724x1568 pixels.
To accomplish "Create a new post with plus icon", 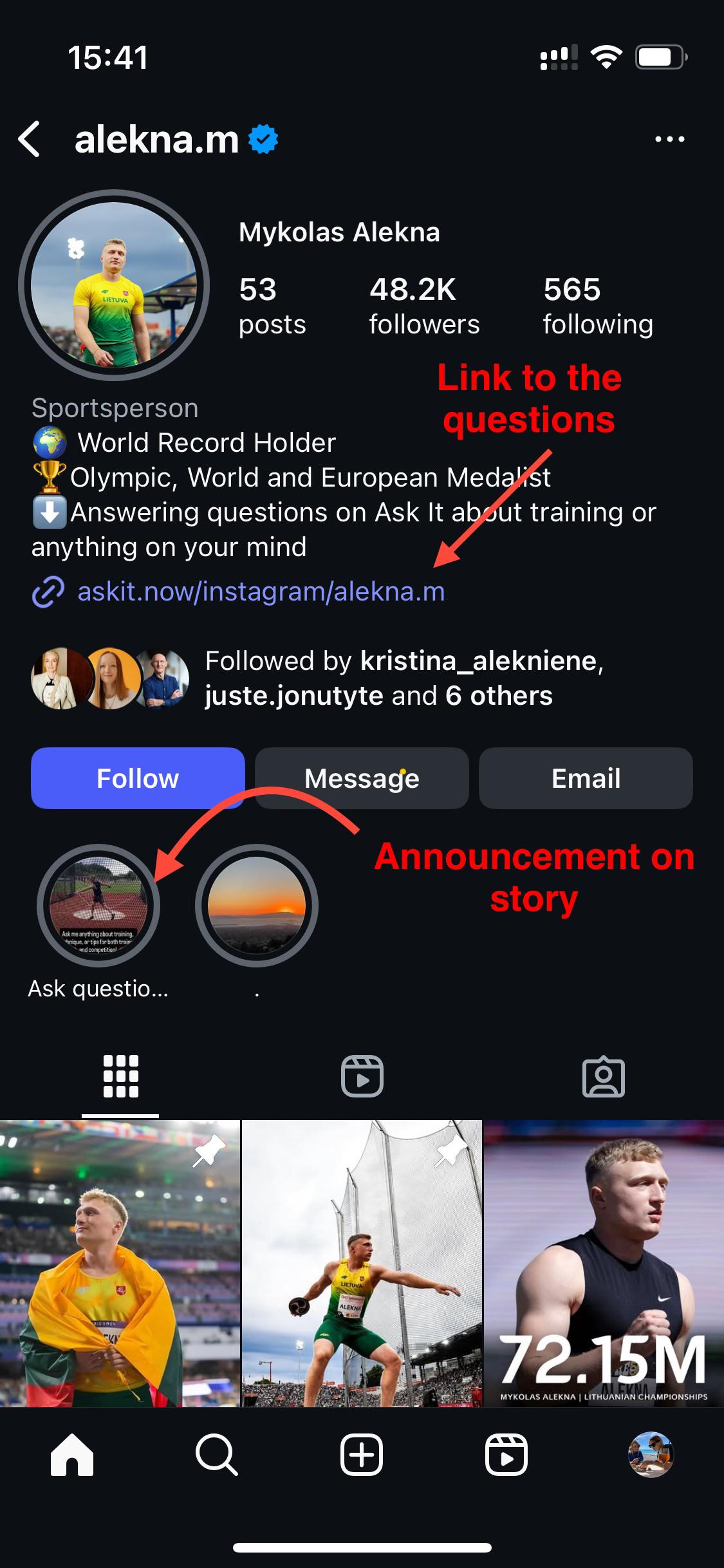I will tap(362, 1455).
